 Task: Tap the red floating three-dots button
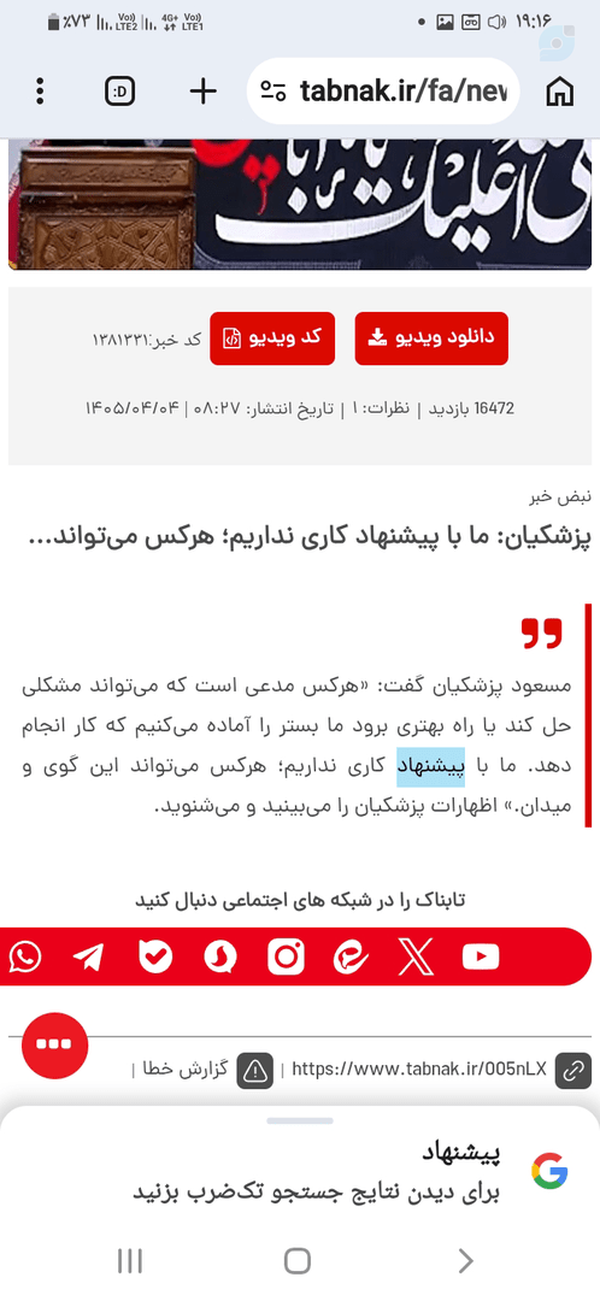[x=55, y=1044]
